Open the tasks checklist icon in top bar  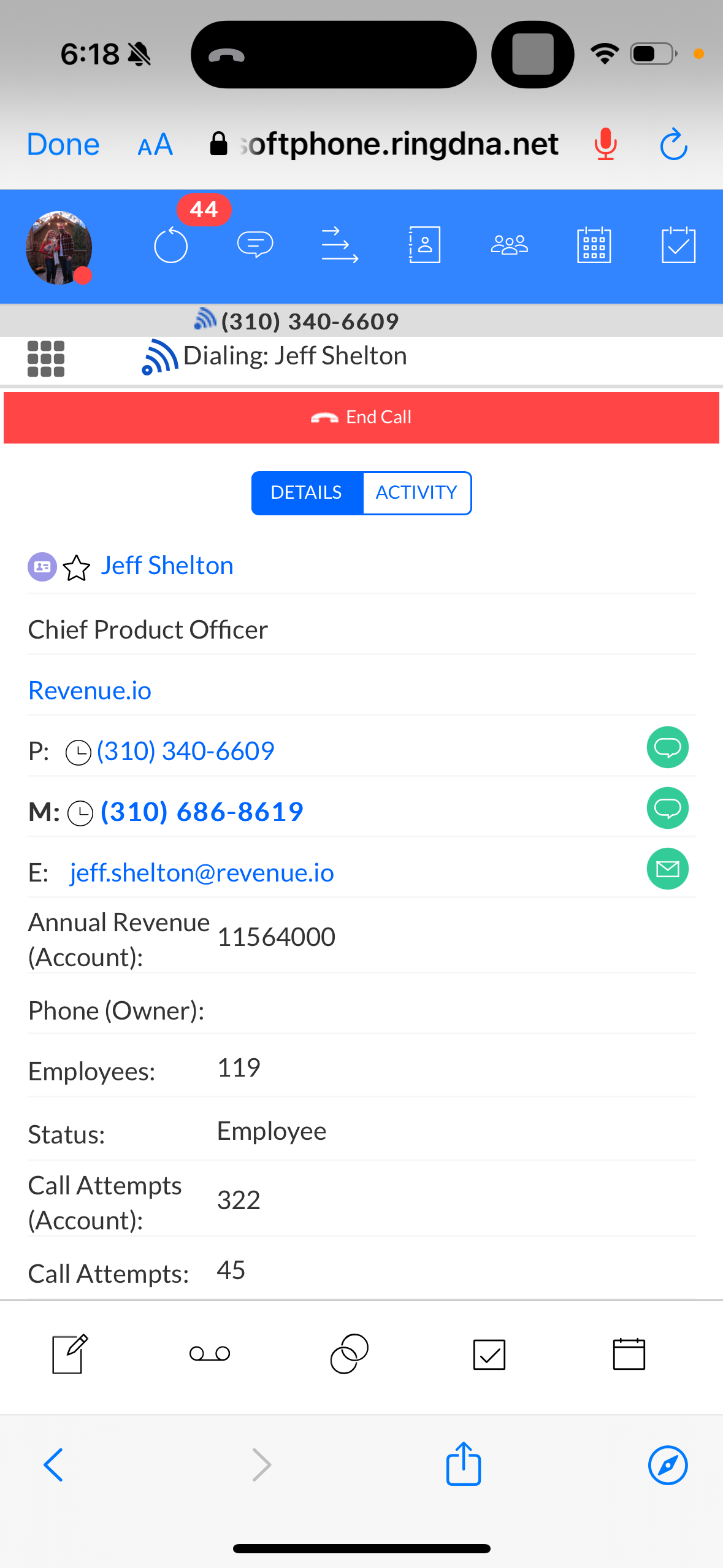[x=678, y=245]
